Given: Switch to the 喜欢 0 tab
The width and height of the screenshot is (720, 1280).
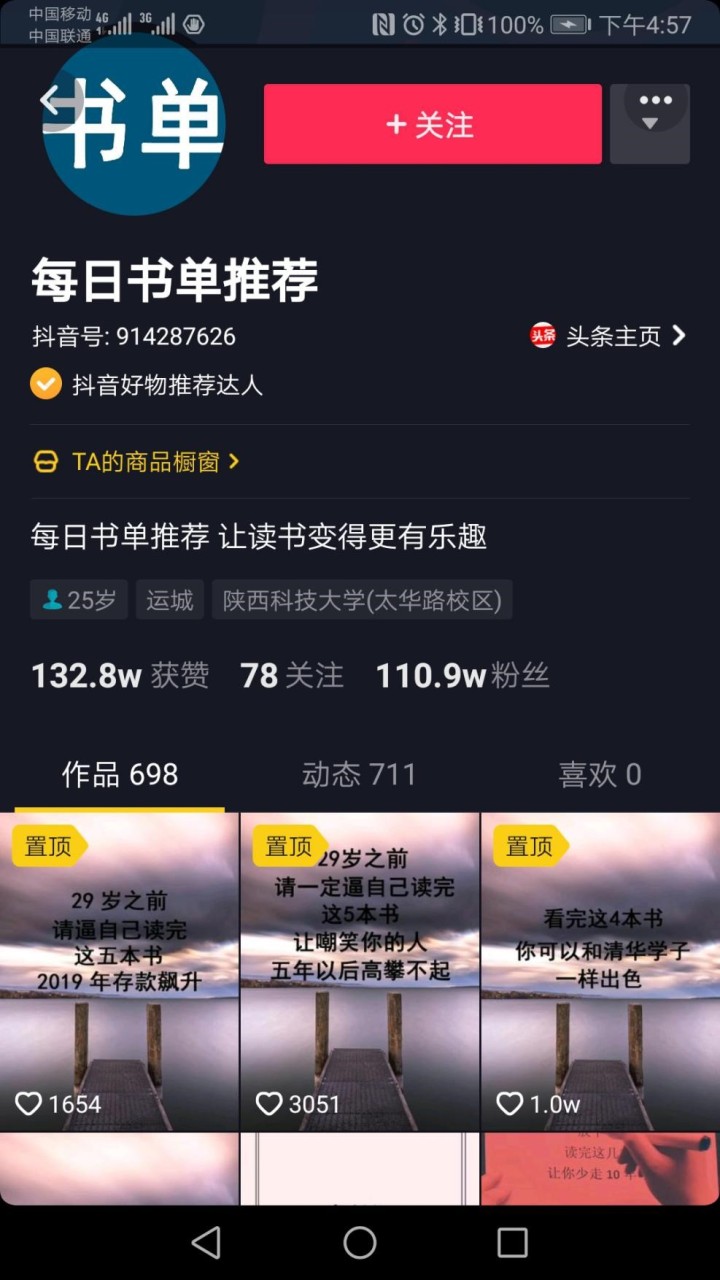Looking at the screenshot, I should pyautogui.click(x=600, y=774).
